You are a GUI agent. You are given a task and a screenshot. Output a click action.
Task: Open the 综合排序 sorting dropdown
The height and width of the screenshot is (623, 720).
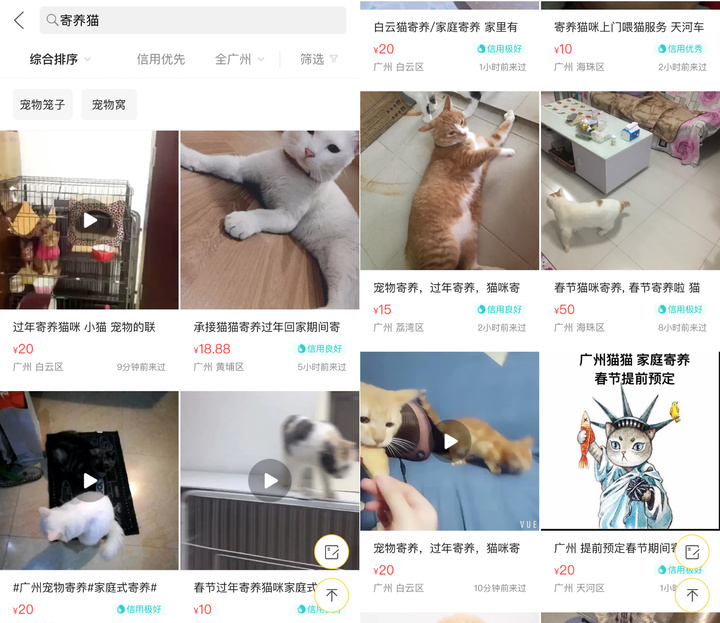(59, 60)
